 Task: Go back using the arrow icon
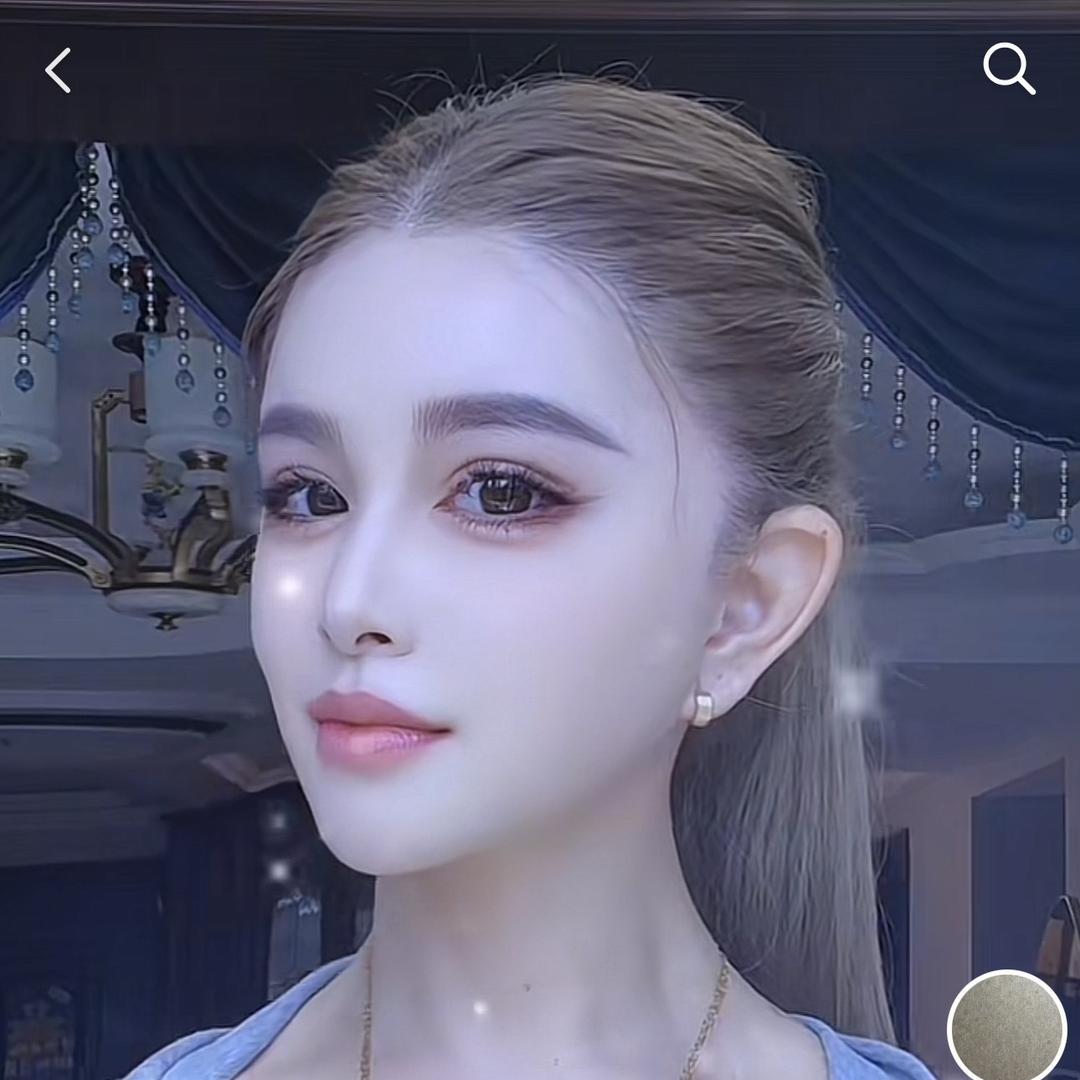coord(58,71)
